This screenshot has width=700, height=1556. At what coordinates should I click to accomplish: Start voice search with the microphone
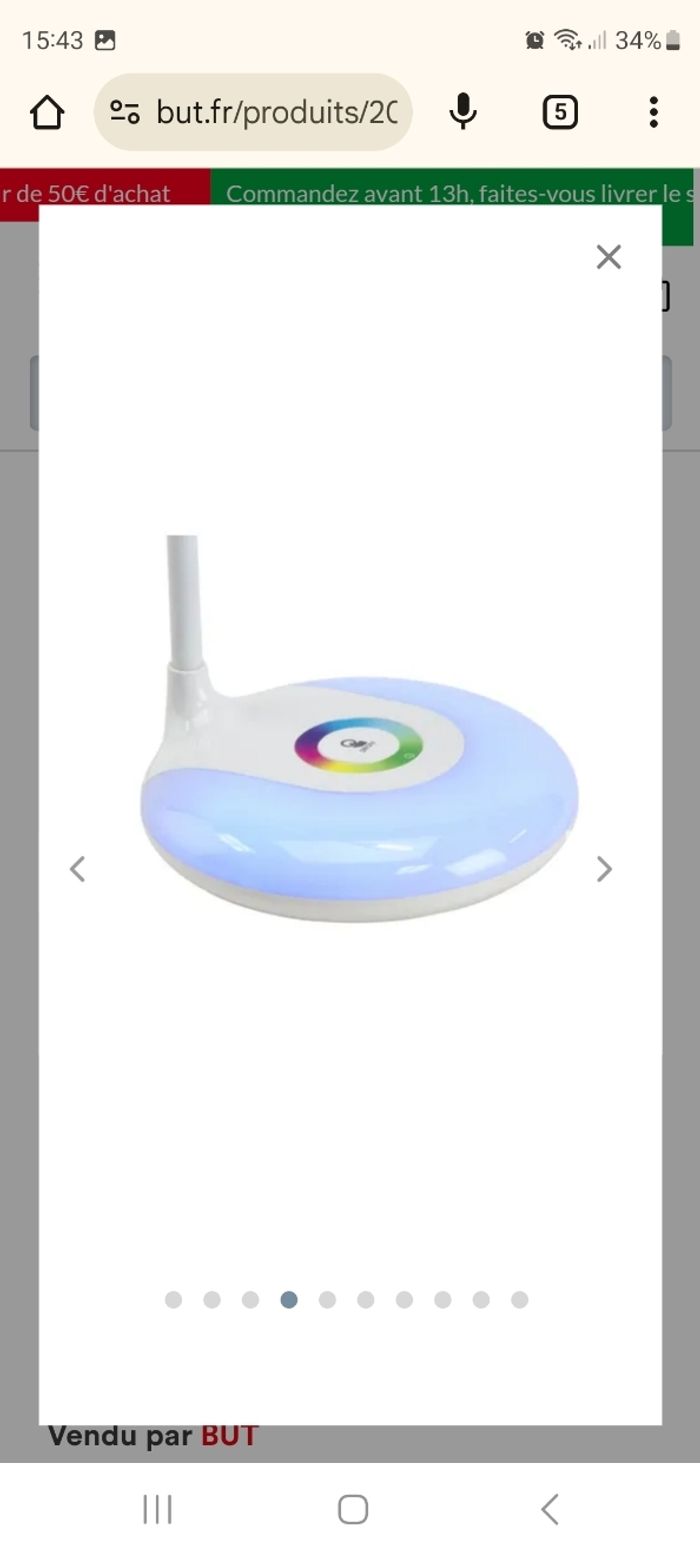[x=462, y=112]
